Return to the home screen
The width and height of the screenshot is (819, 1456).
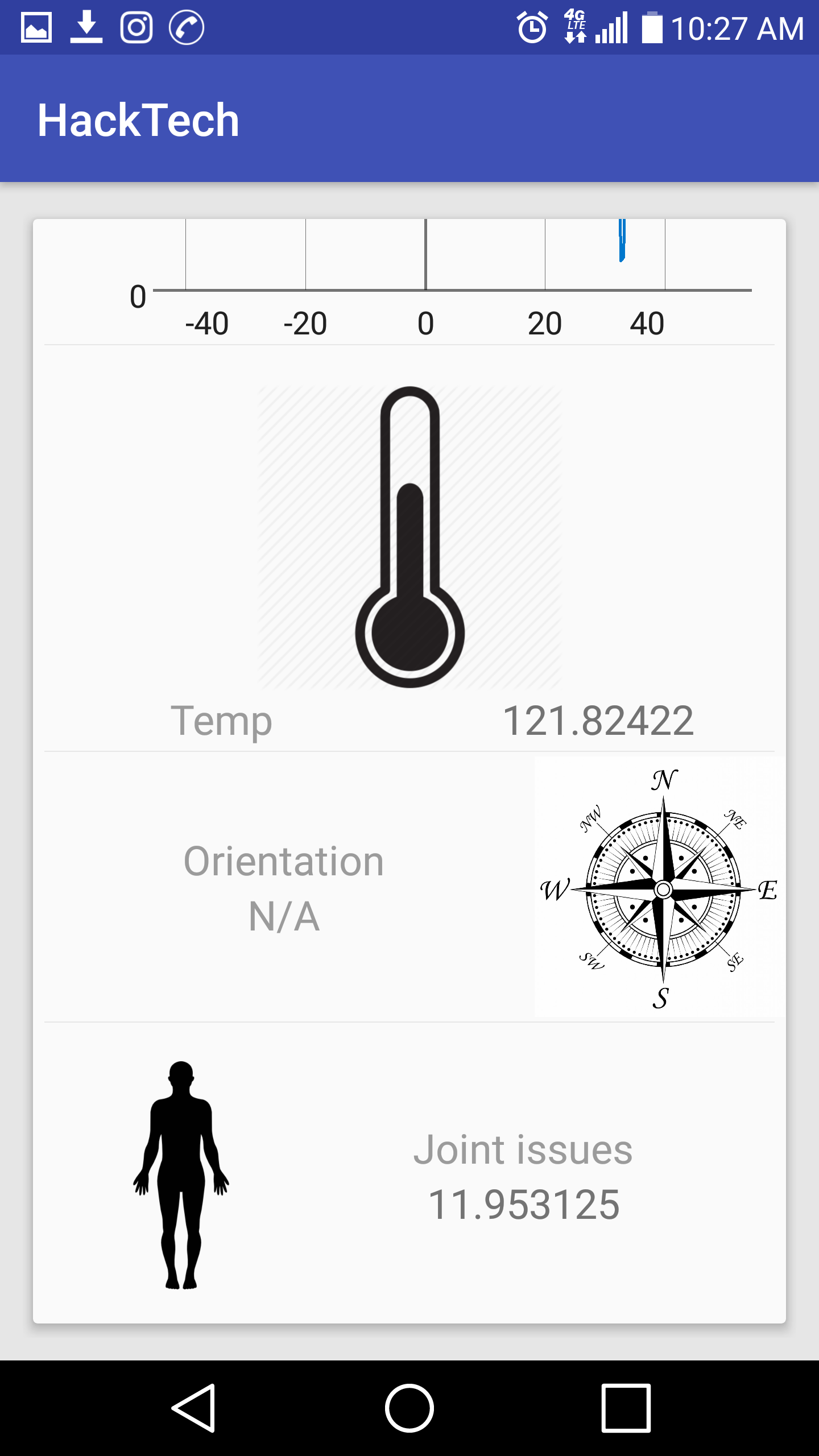[409, 1408]
